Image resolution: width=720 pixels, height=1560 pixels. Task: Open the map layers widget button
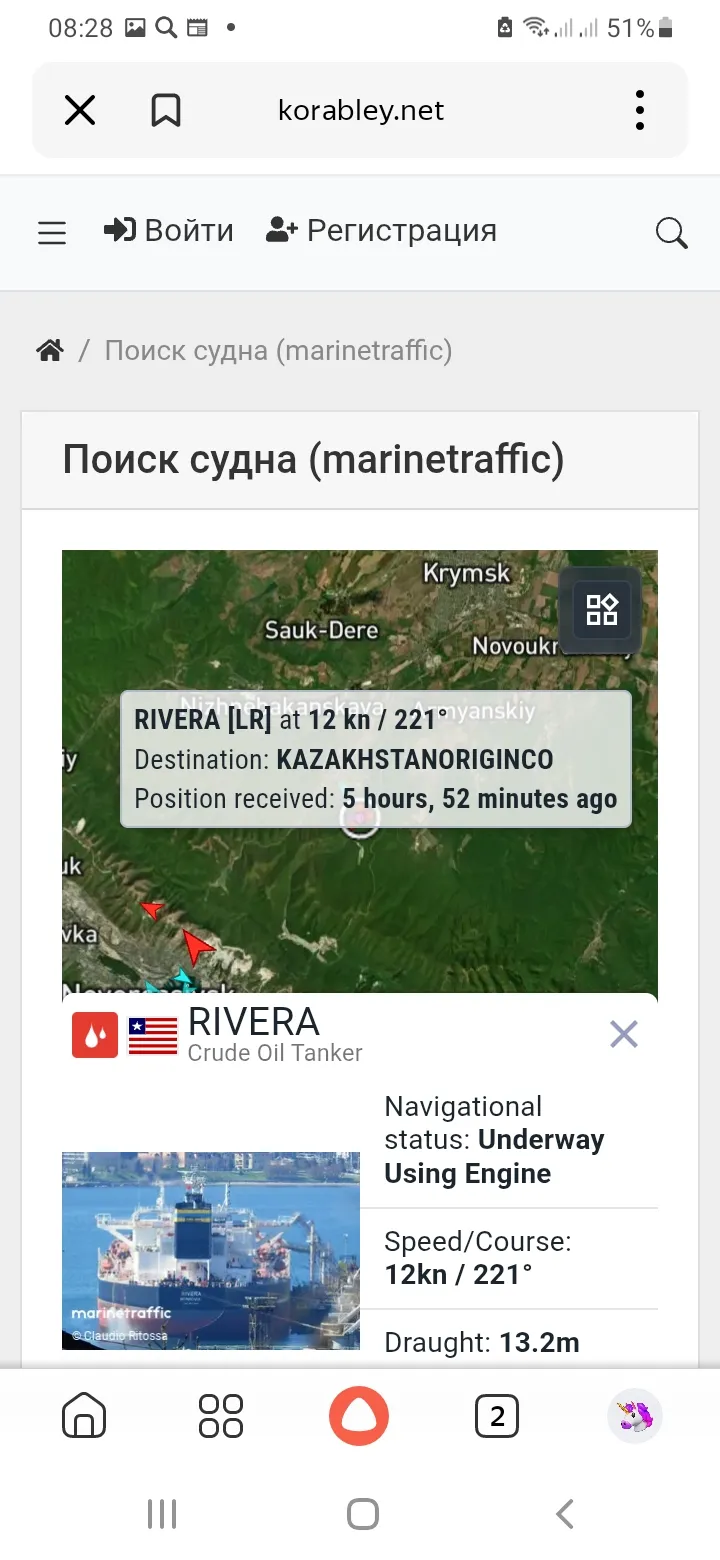602,609
